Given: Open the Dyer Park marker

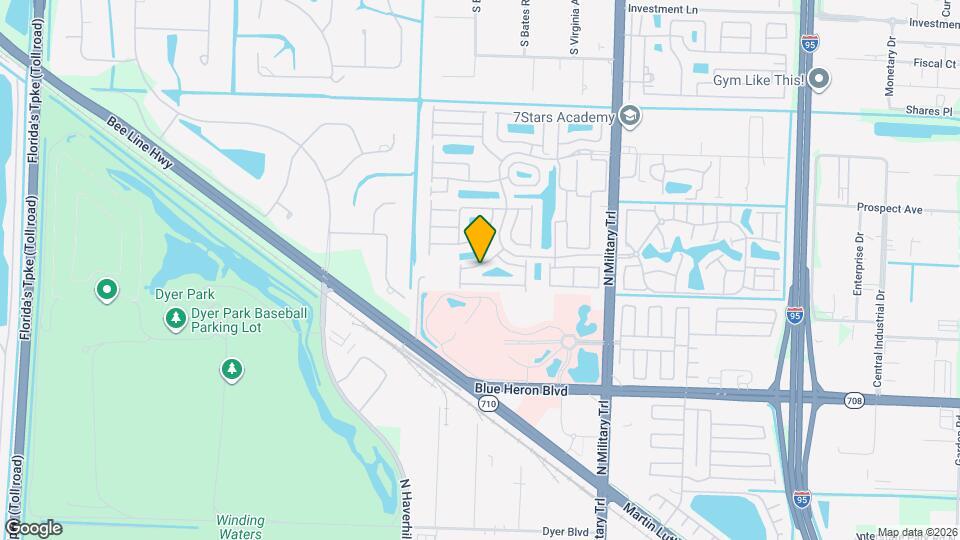Looking at the screenshot, I should [x=107, y=291].
